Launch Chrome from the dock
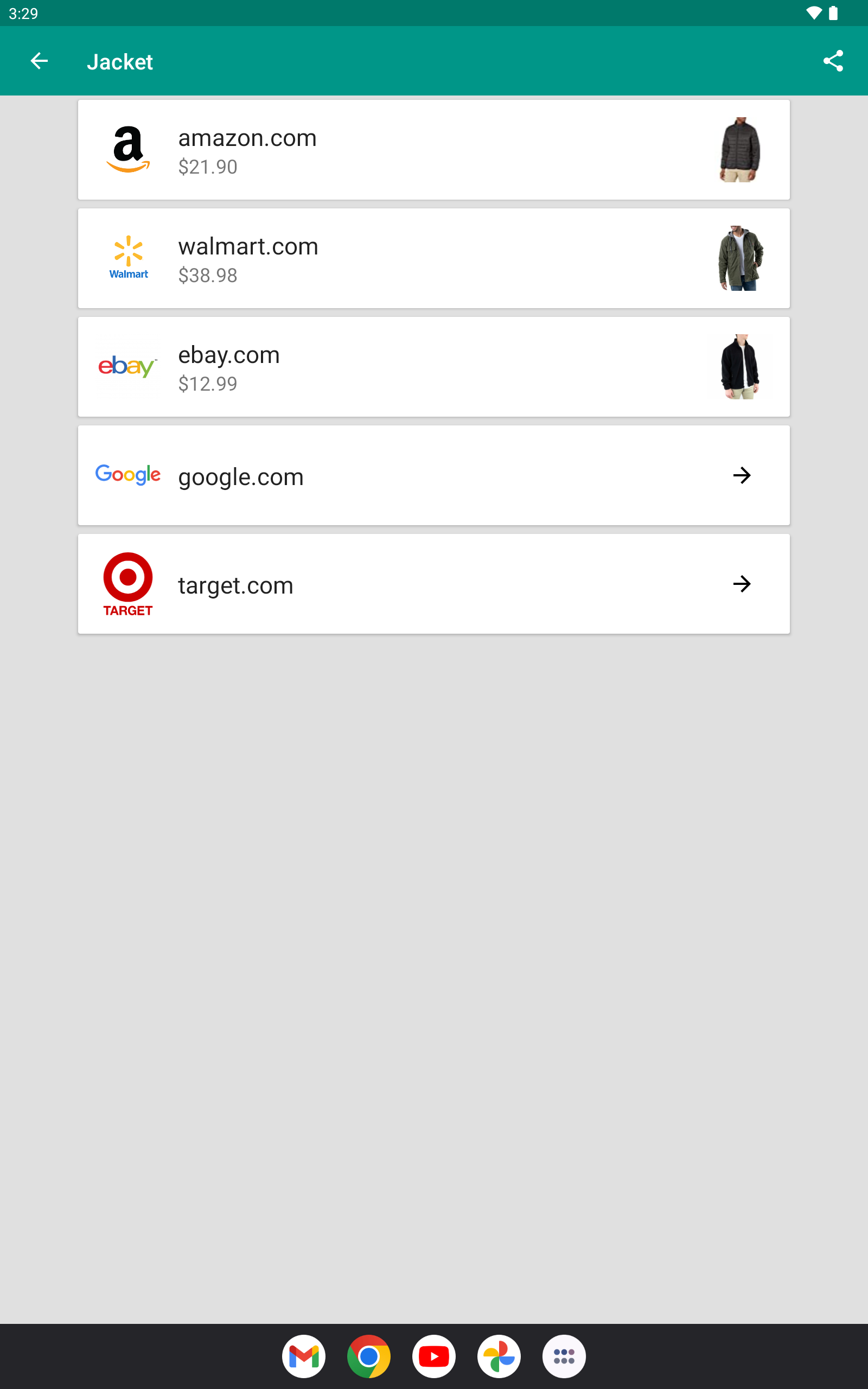This screenshot has height=1389, width=868. pos(368,1356)
